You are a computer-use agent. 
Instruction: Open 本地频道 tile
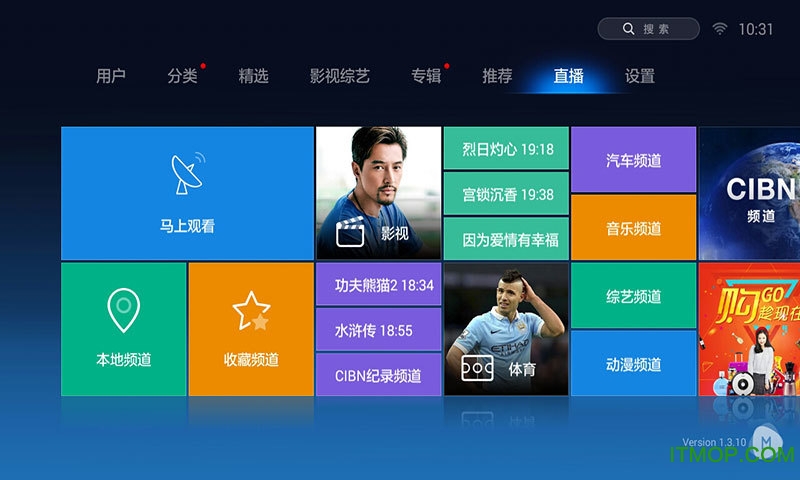[124, 329]
